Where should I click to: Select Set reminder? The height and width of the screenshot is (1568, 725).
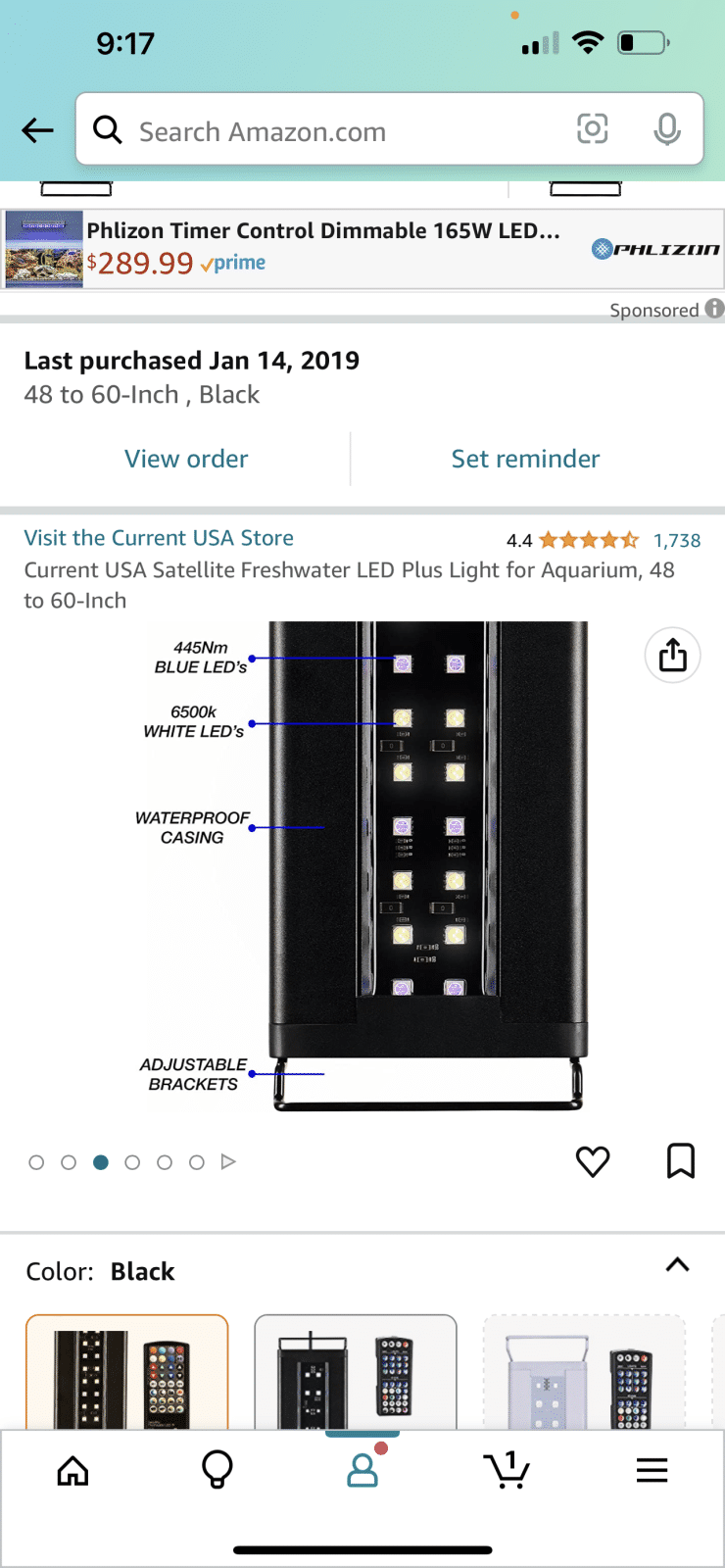point(525,459)
